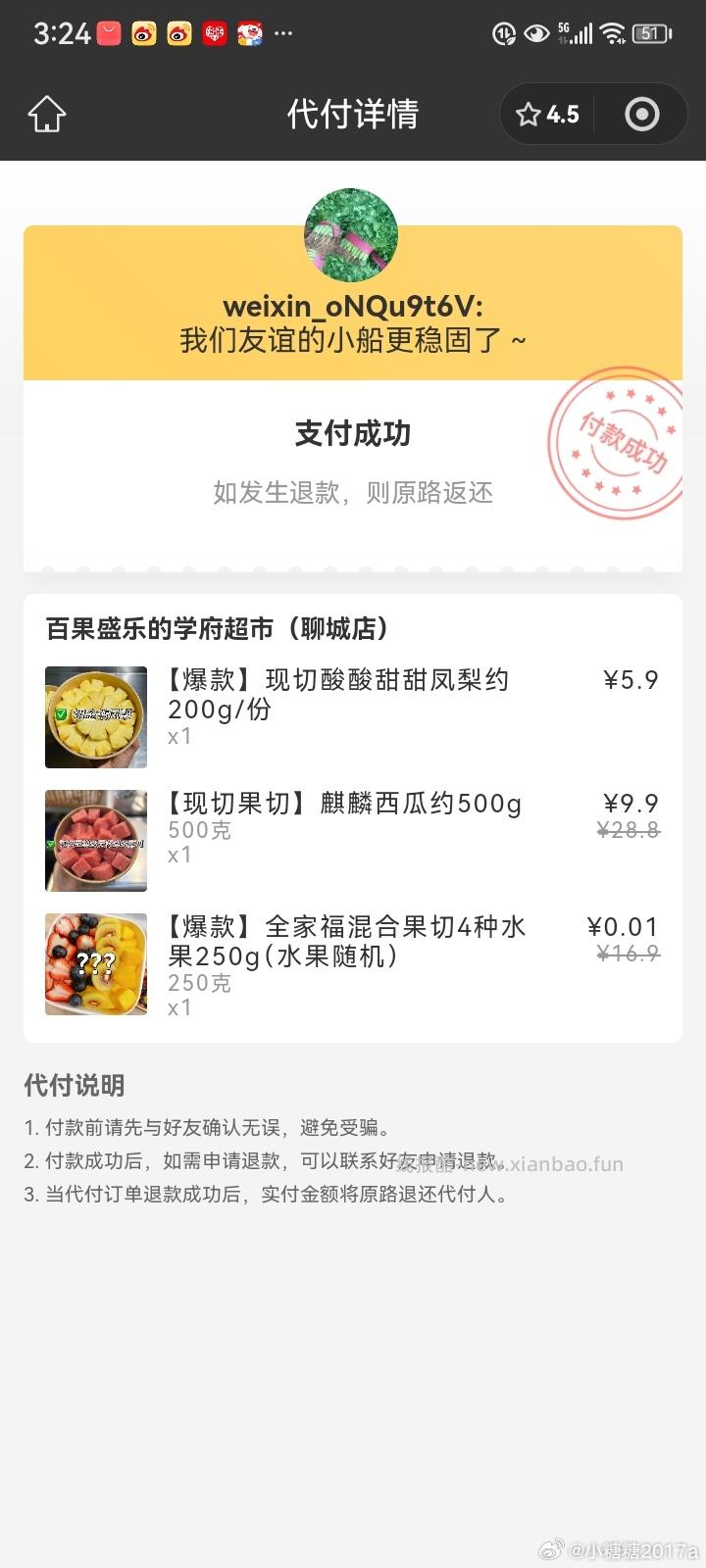Tap the 5G signal strength indicator

pyautogui.click(x=577, y=32)
